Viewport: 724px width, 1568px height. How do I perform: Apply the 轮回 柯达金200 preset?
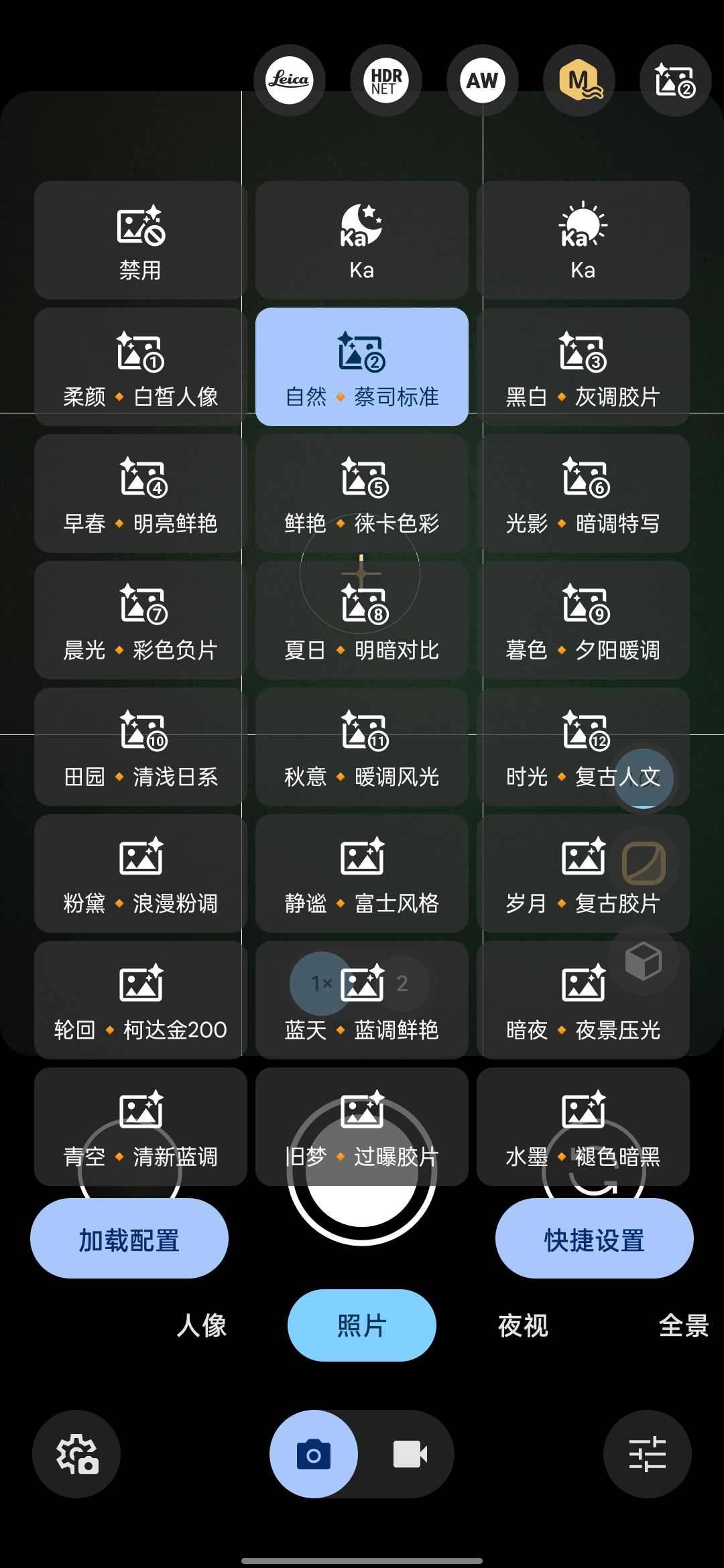141,1000
